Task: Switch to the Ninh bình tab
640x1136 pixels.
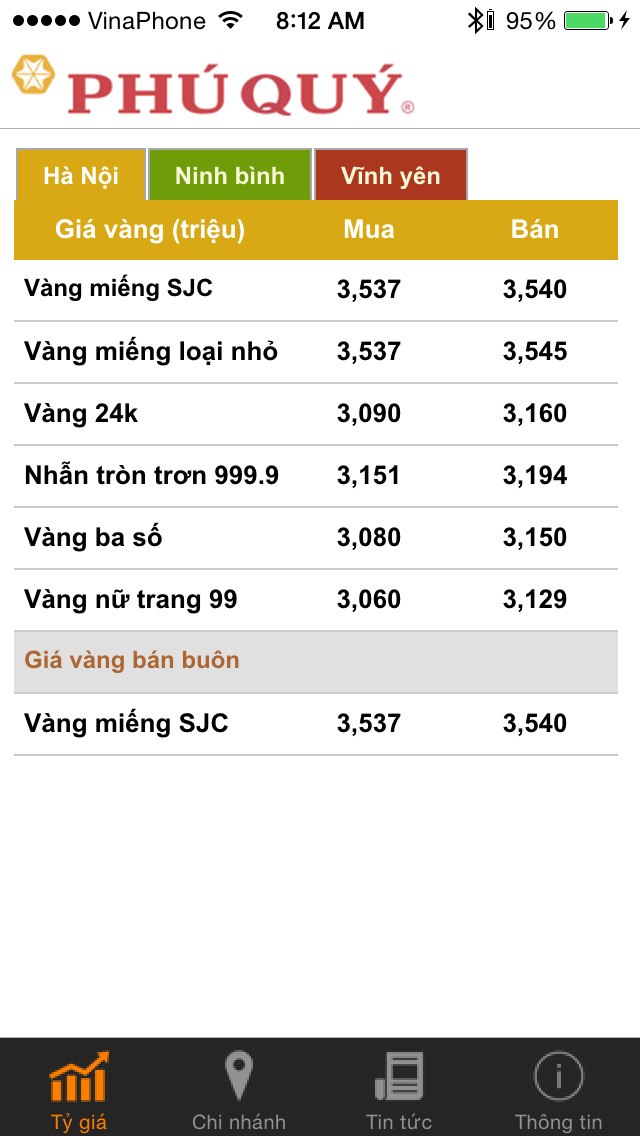Action: [x=230, y=175]
